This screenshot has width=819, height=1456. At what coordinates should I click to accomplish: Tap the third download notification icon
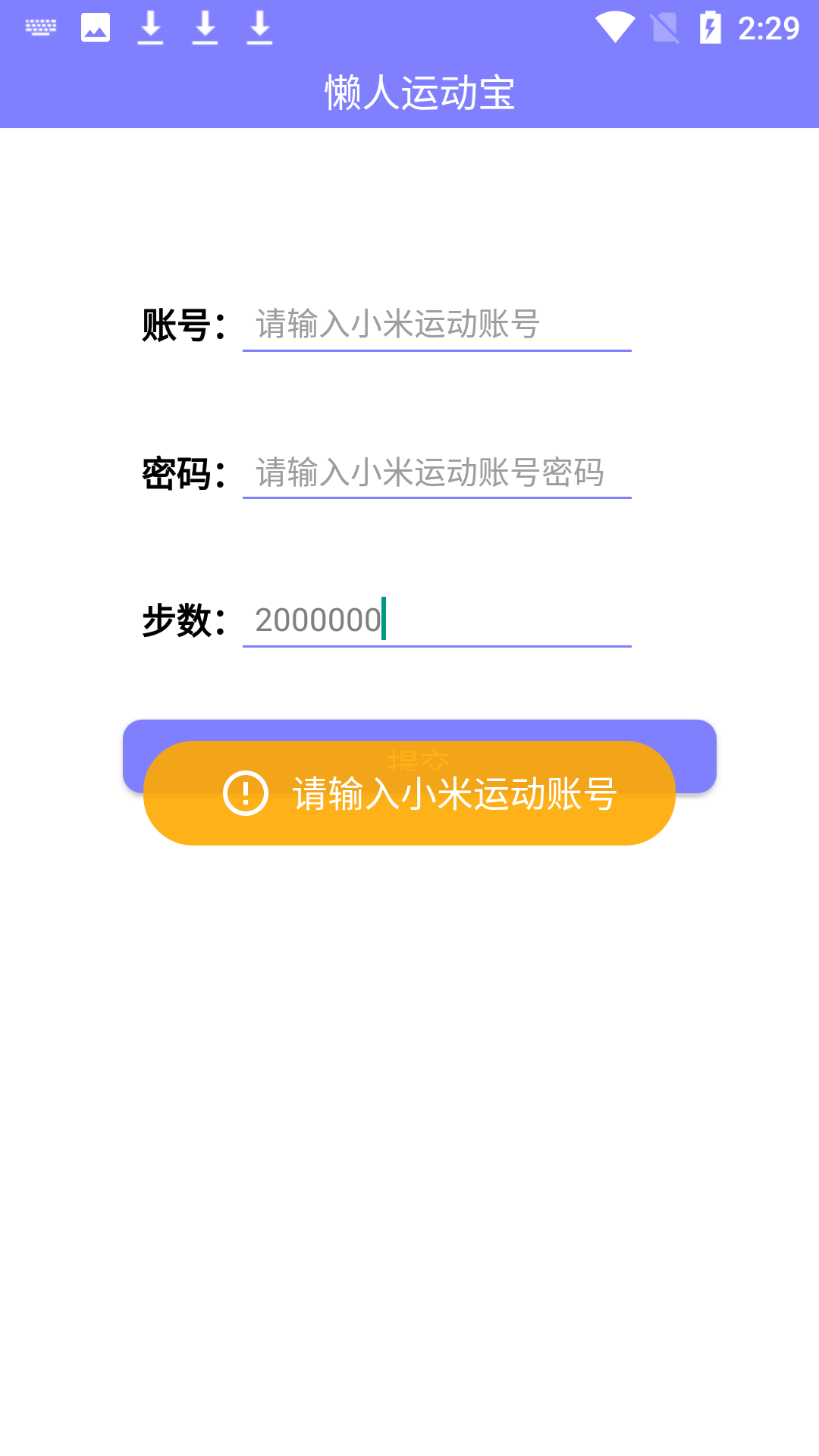(260, 27)
